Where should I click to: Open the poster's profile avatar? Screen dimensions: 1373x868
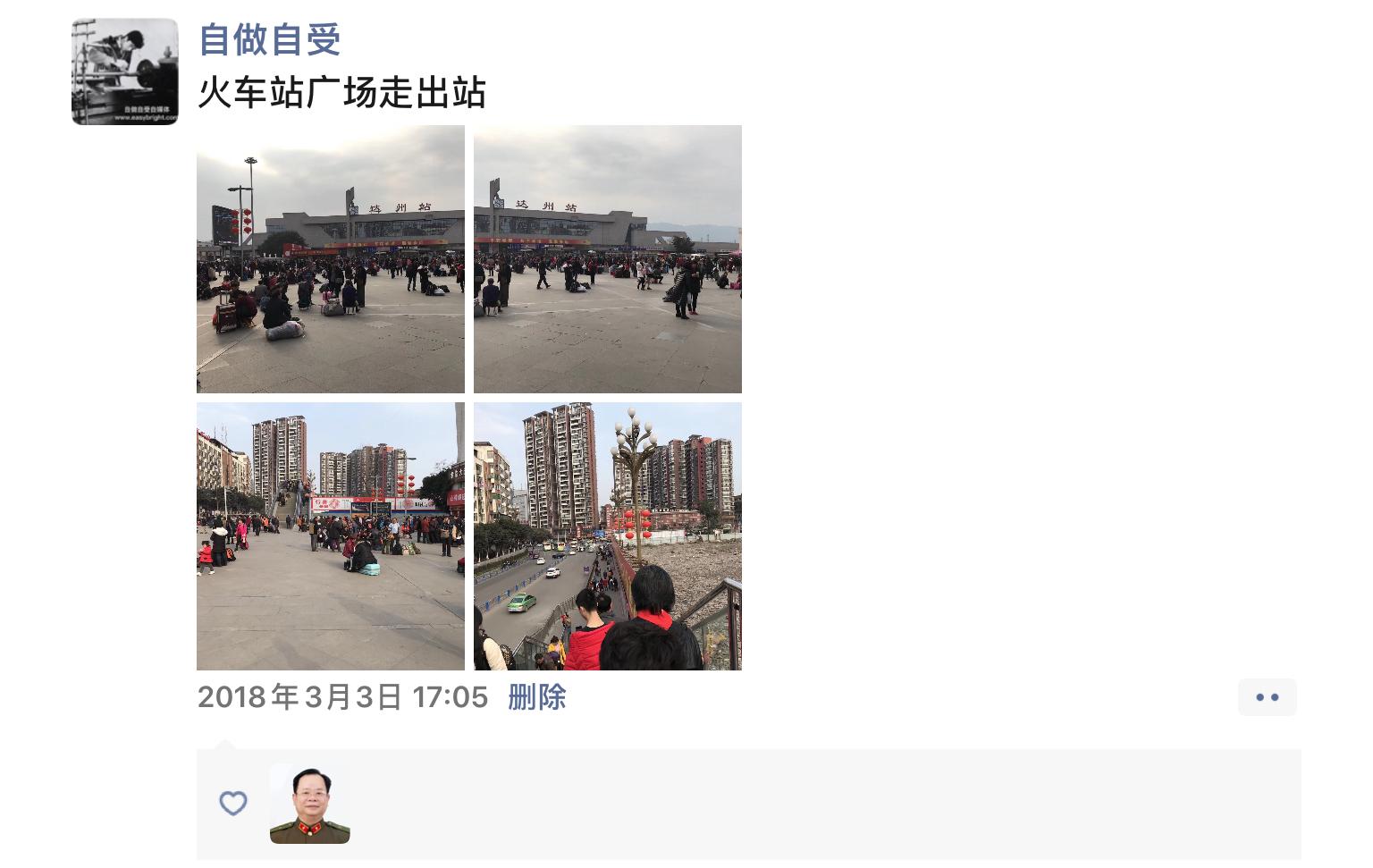point(124,72)
